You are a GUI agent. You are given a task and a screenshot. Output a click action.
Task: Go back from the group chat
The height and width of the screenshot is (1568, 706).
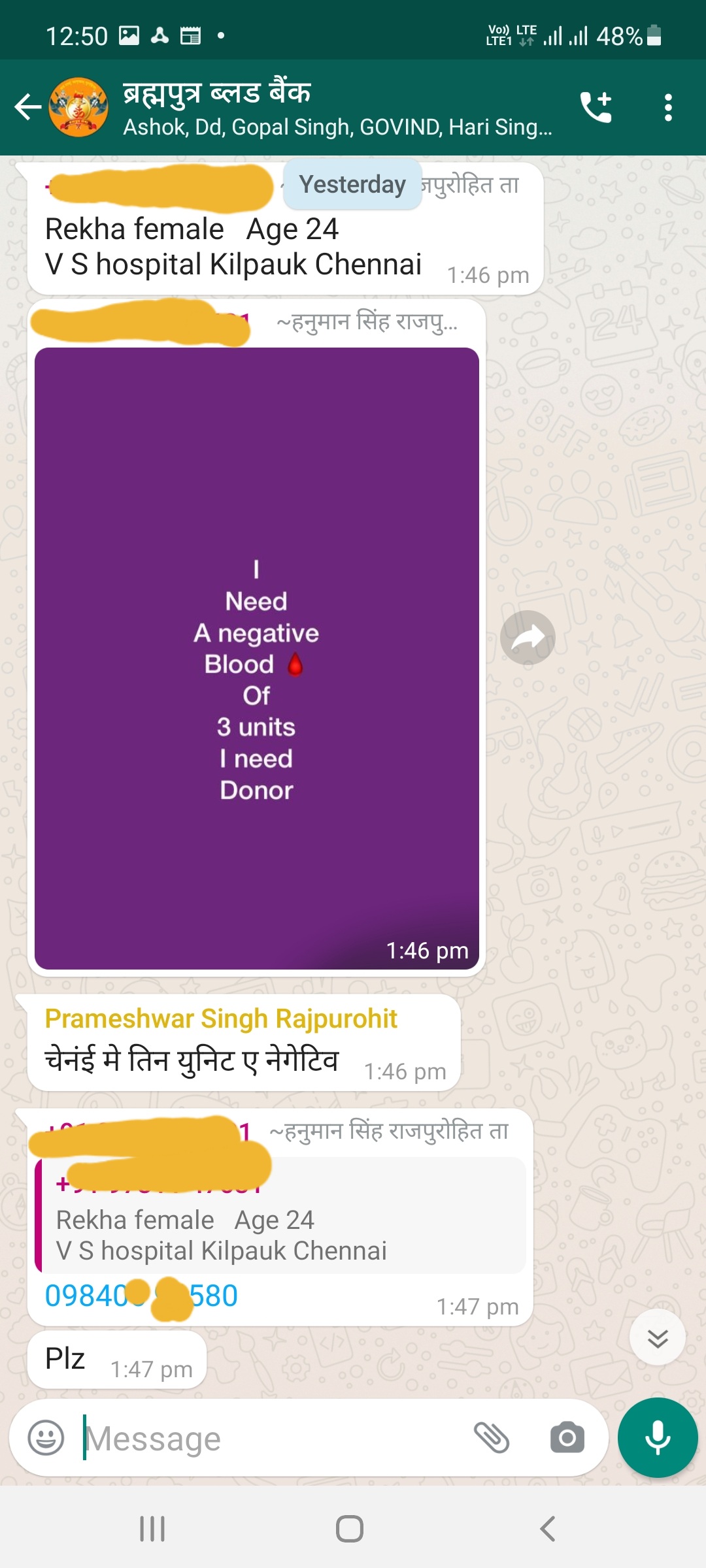pos(27,107)
